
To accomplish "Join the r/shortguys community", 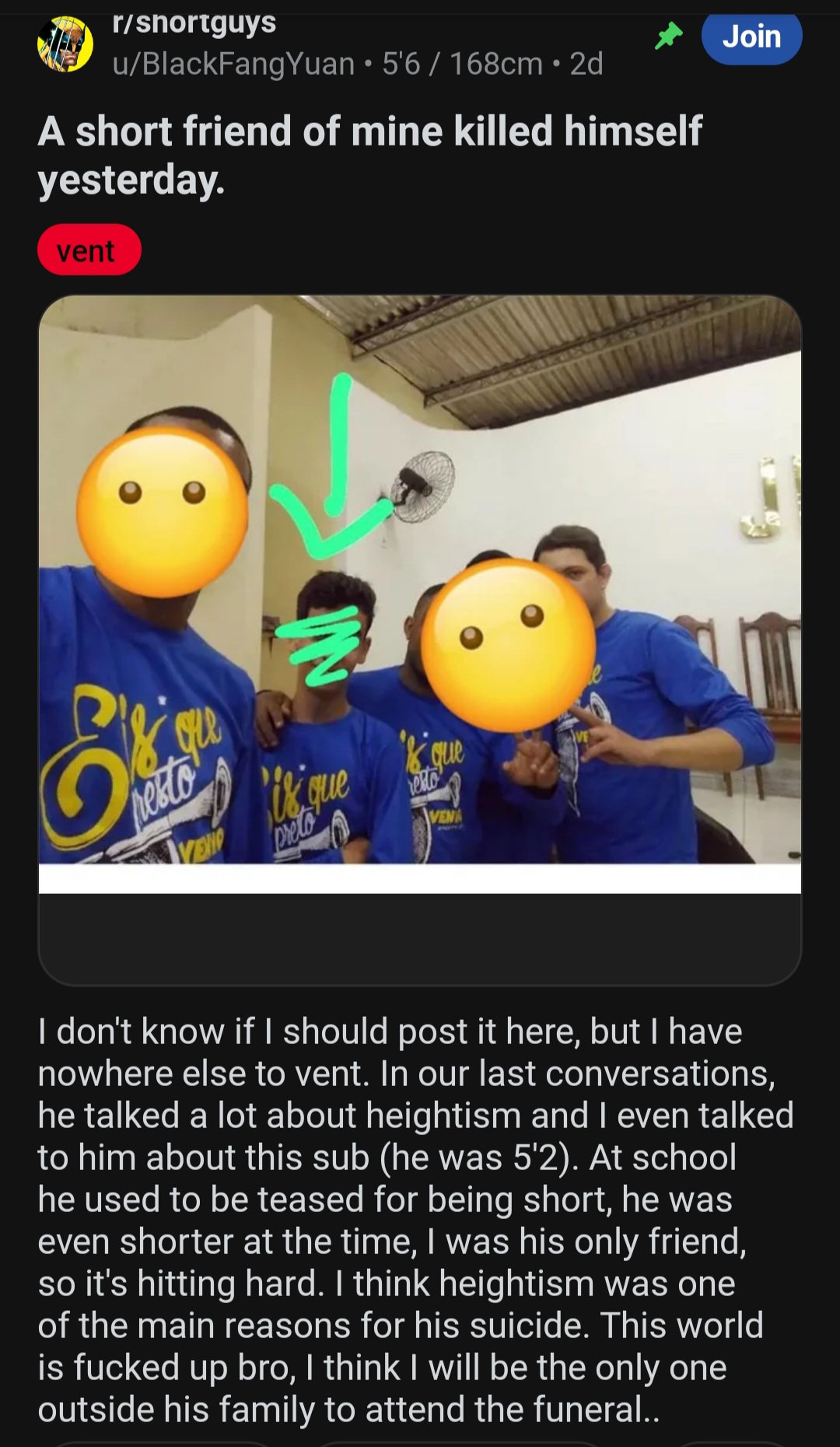I will [751, 37].
